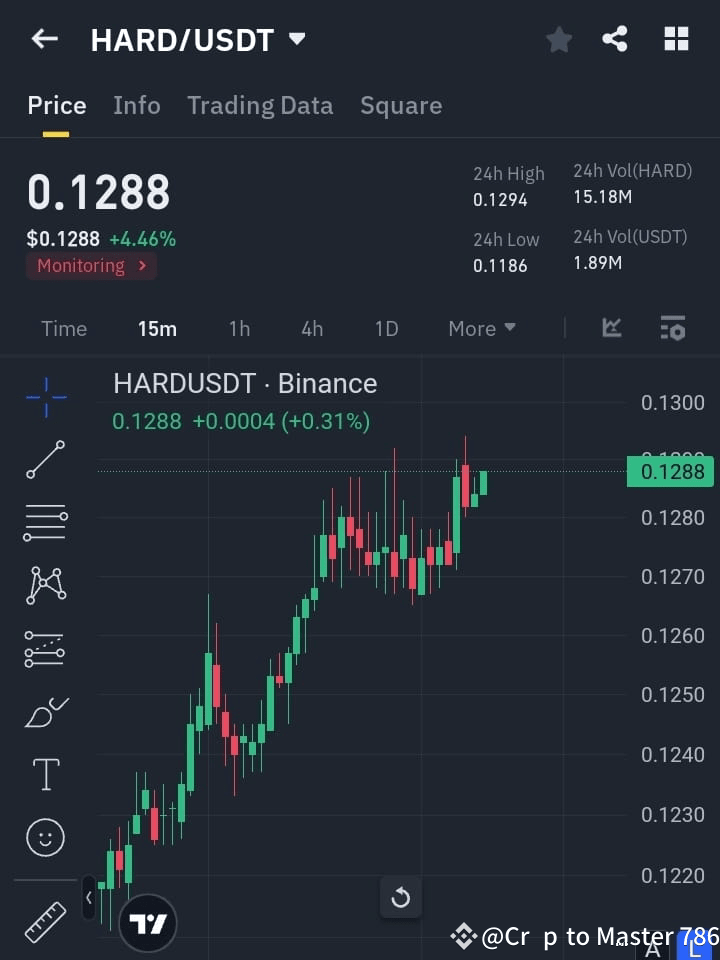Screen dimensions: 720x960
Task: Select the brush drawing tool
Action: (45, 712)
